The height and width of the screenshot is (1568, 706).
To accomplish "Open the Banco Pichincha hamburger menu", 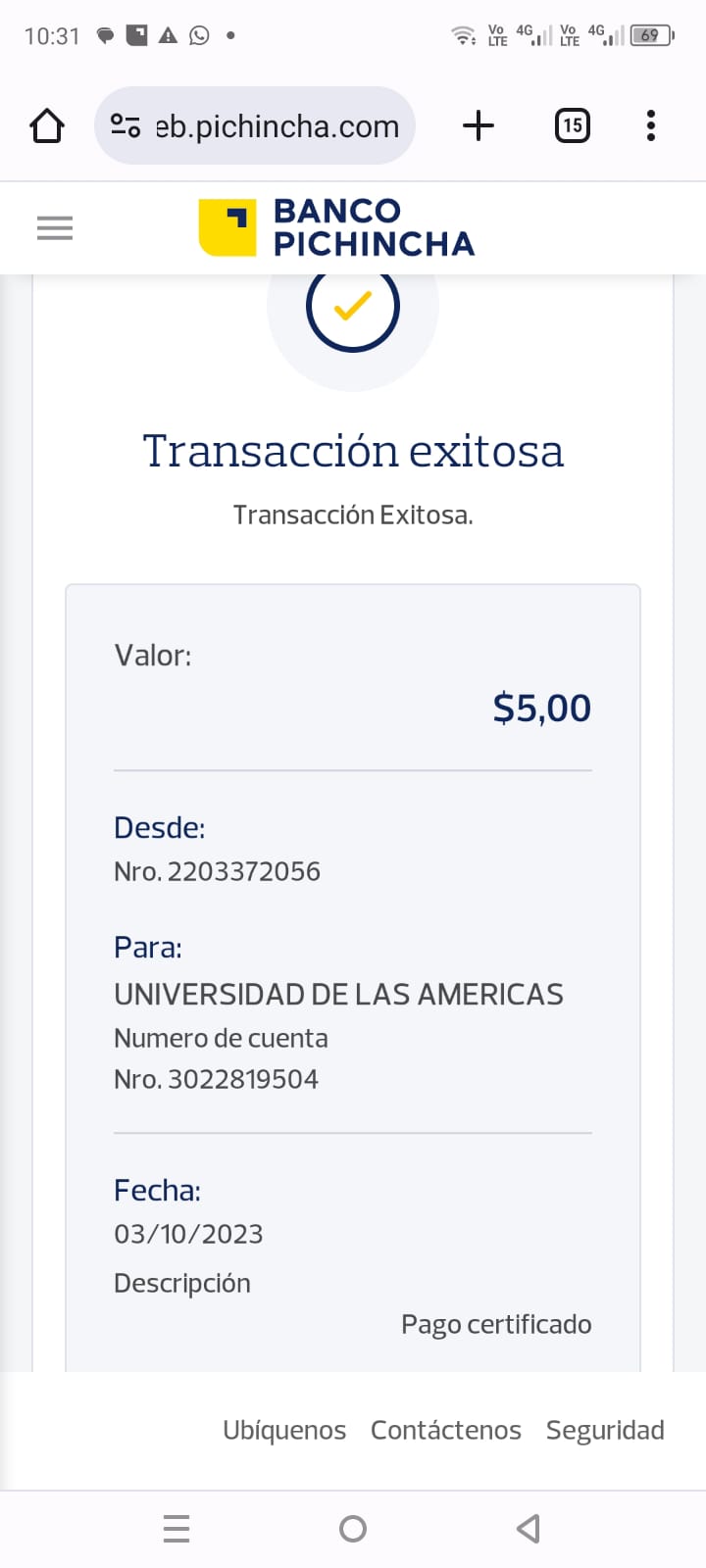I will point(55,229).
